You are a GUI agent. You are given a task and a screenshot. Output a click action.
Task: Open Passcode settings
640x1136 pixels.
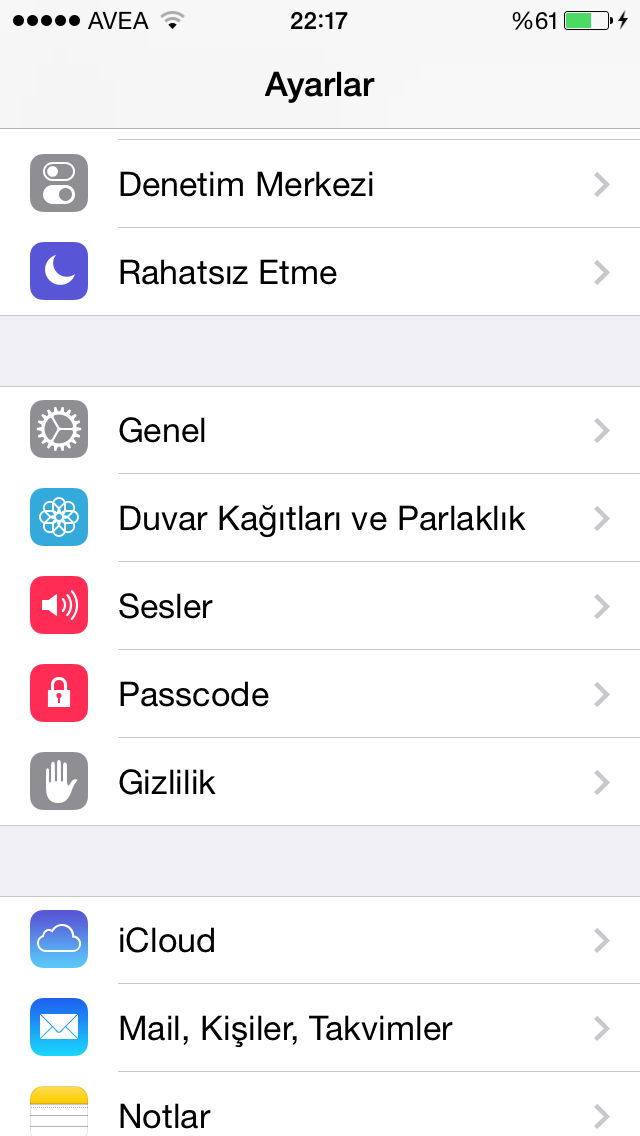[x=320, y=694]
